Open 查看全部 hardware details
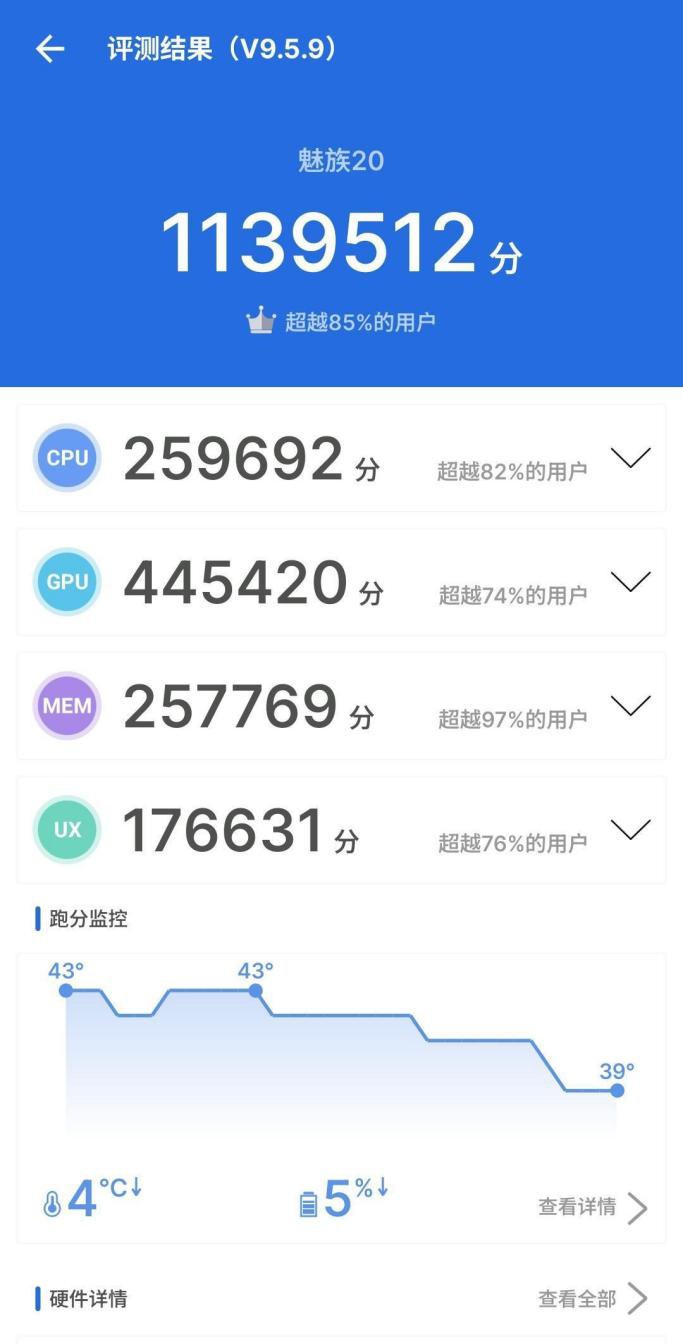Viewport: 683px width, 1344px height. (593, 1299)
